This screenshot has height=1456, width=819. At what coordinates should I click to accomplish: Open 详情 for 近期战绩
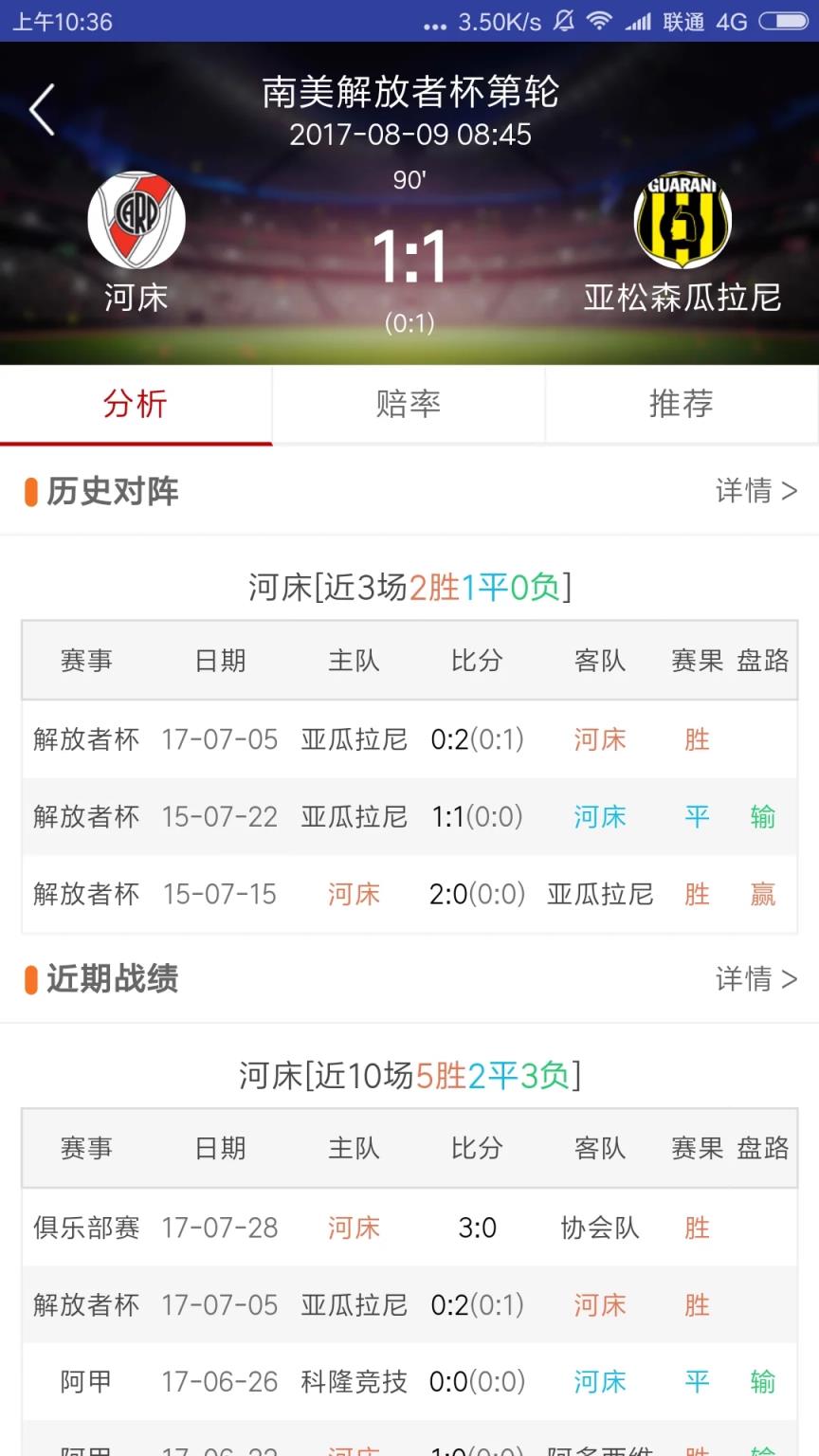tap(755, 978)
